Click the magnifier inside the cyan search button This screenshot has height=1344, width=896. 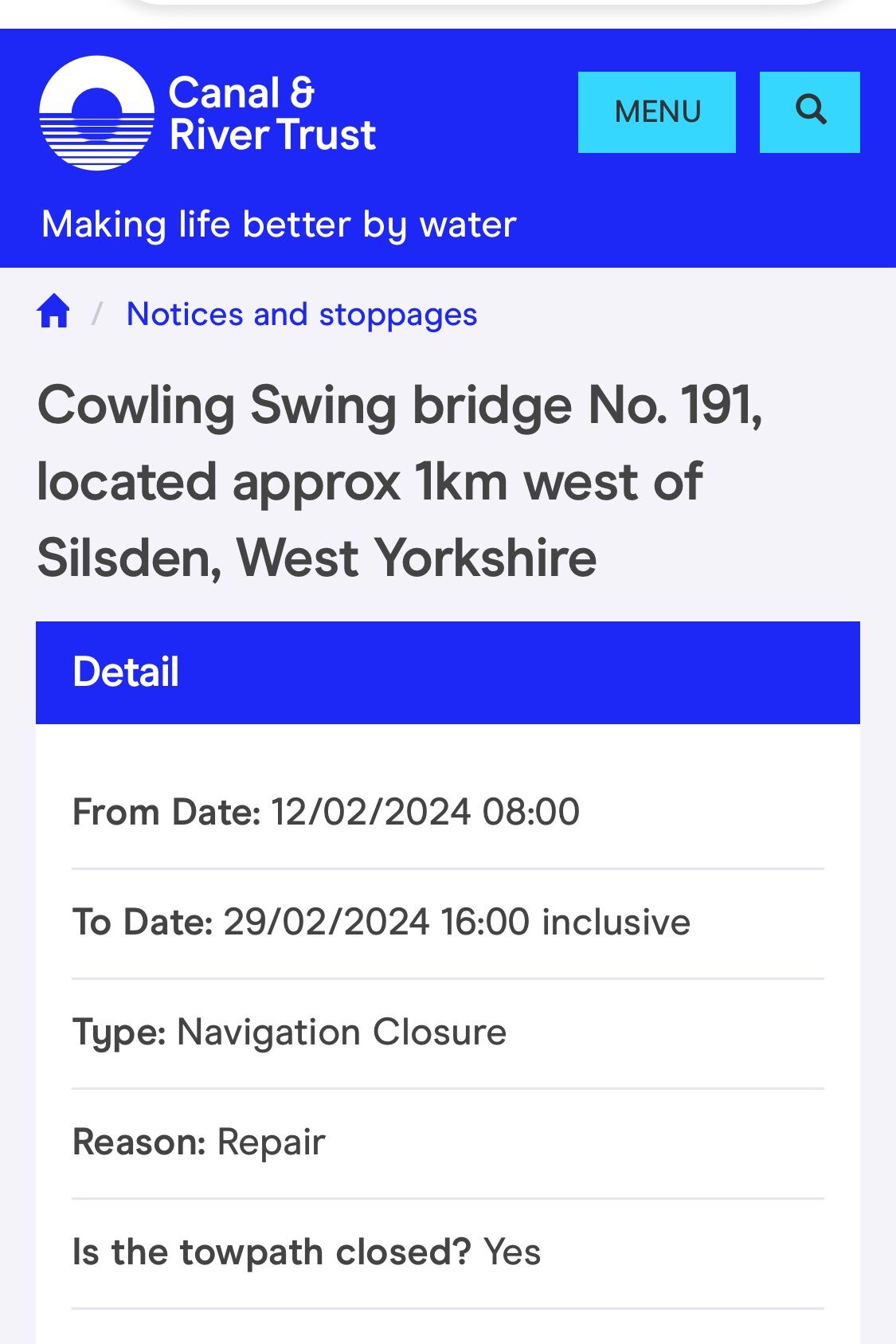pos(810,111)
